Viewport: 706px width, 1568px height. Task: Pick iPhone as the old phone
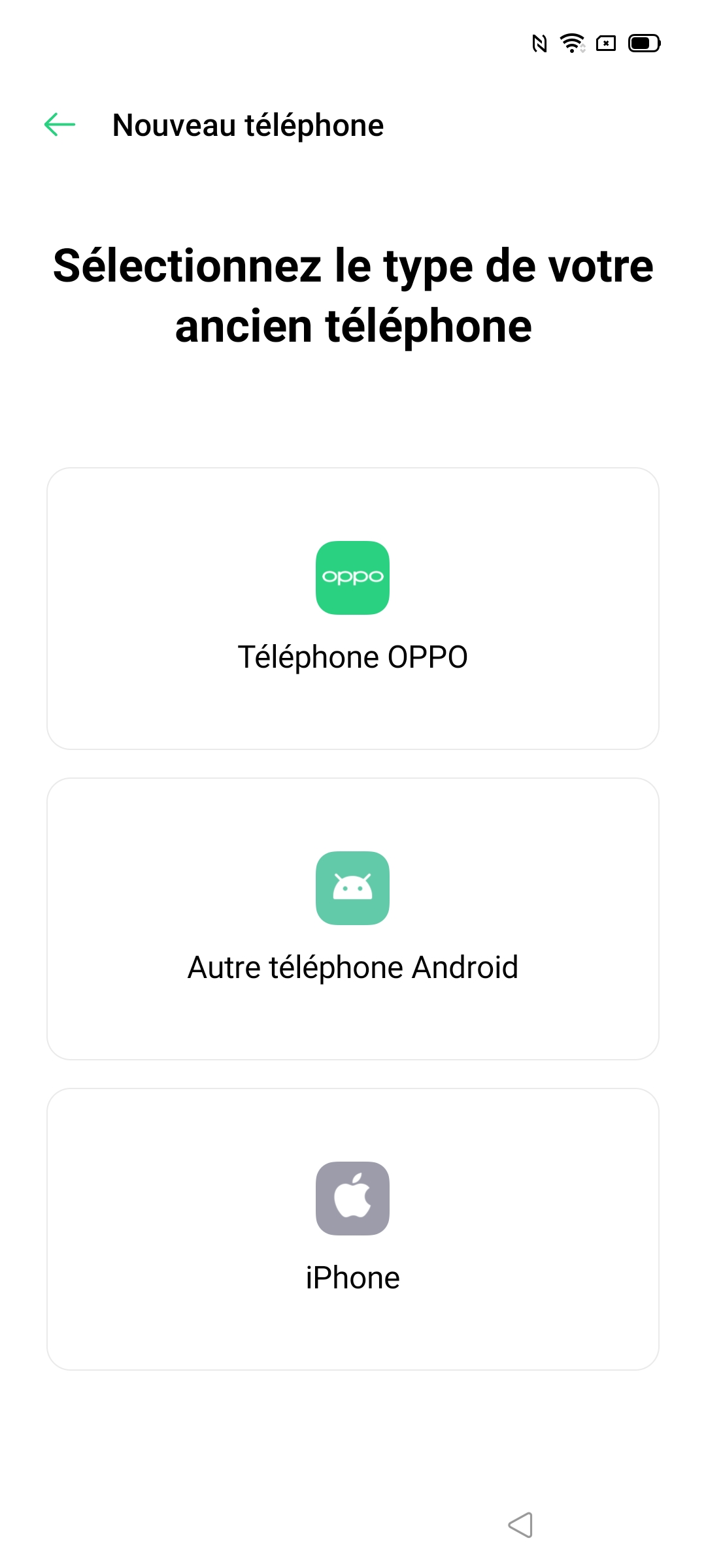point(353,1229)
